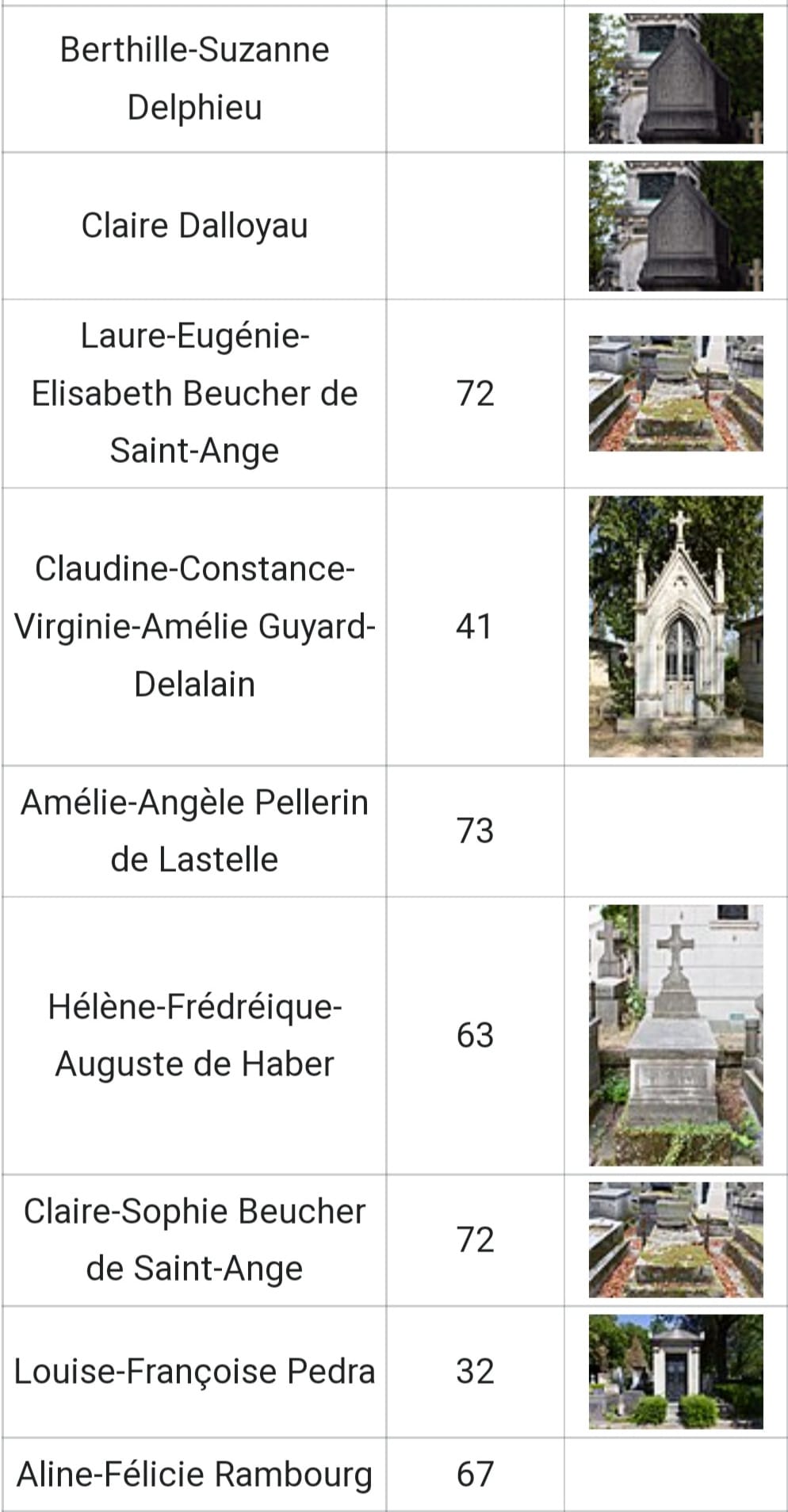Open the grave image for Claire-Sophie Beucher

675,1239
